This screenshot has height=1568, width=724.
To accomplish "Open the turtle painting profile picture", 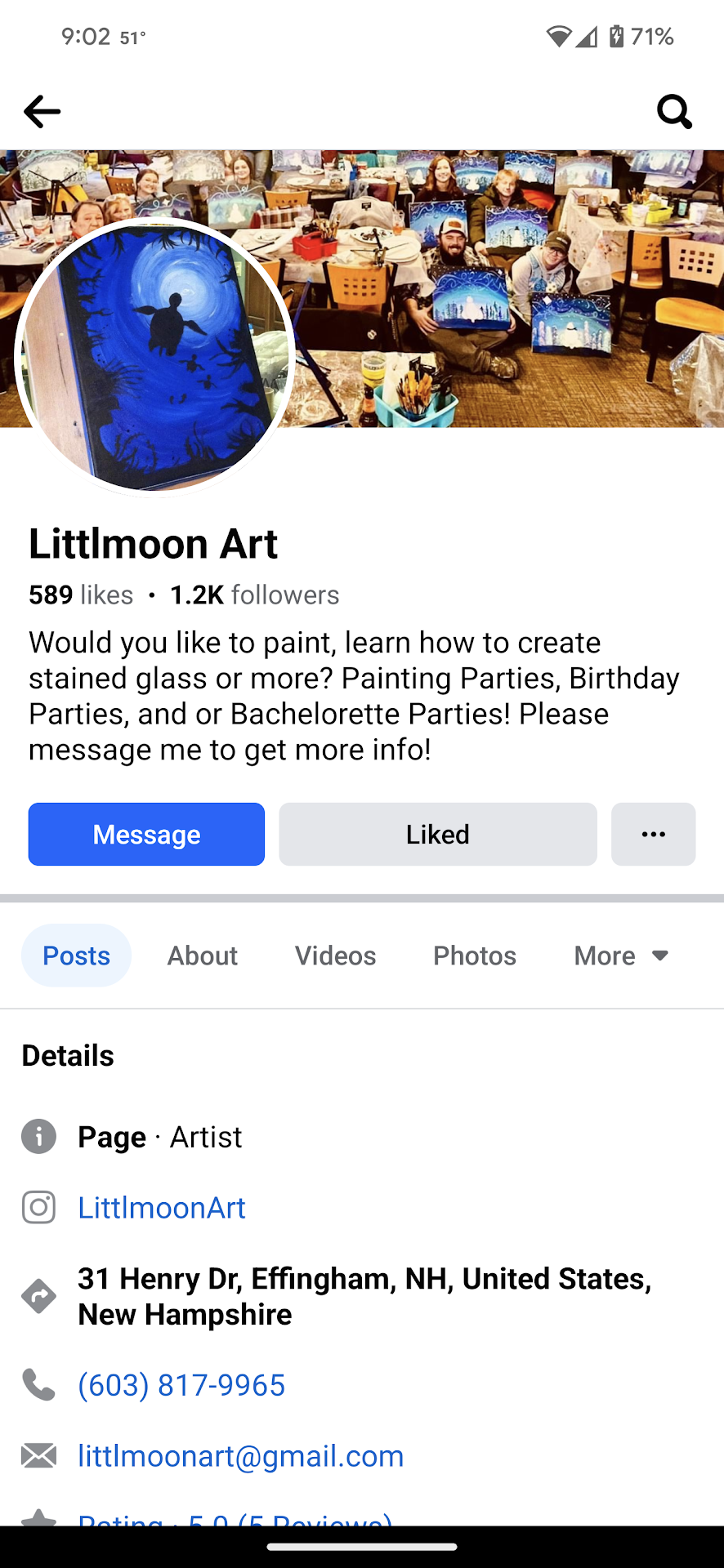I will point(154,357).
